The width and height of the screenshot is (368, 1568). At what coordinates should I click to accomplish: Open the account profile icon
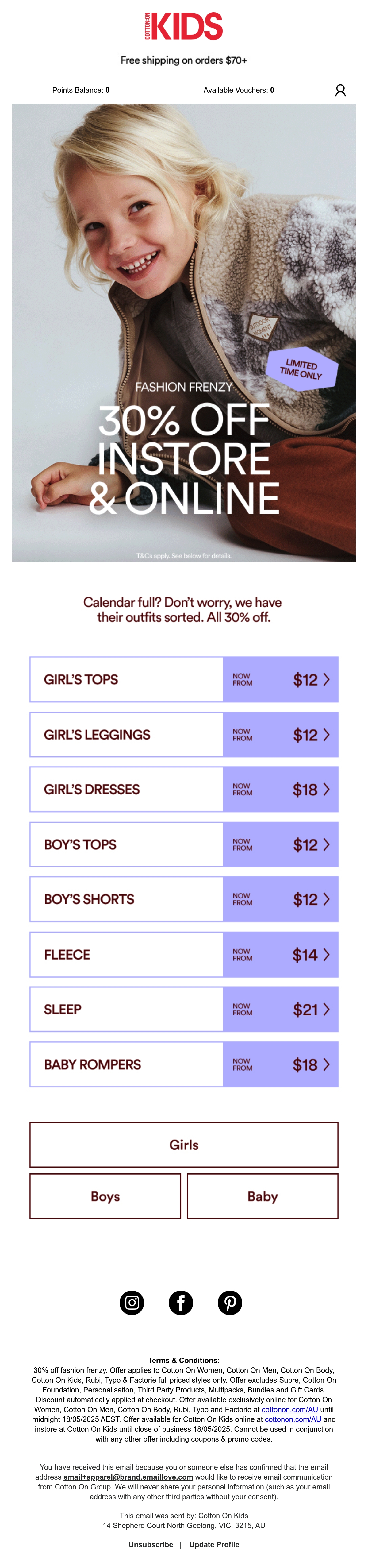340,90
